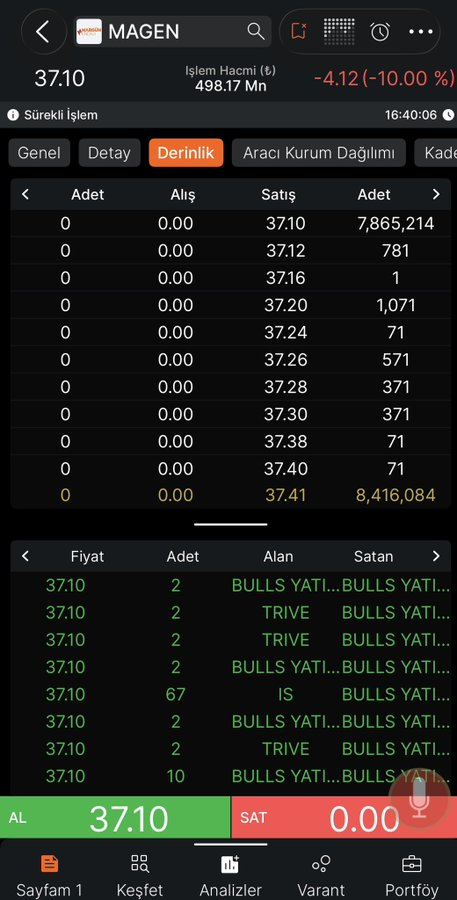Screen dimensions: 457x900
Task: Tap the left chevron beside Fiyat header
Action: pos(25,556)
